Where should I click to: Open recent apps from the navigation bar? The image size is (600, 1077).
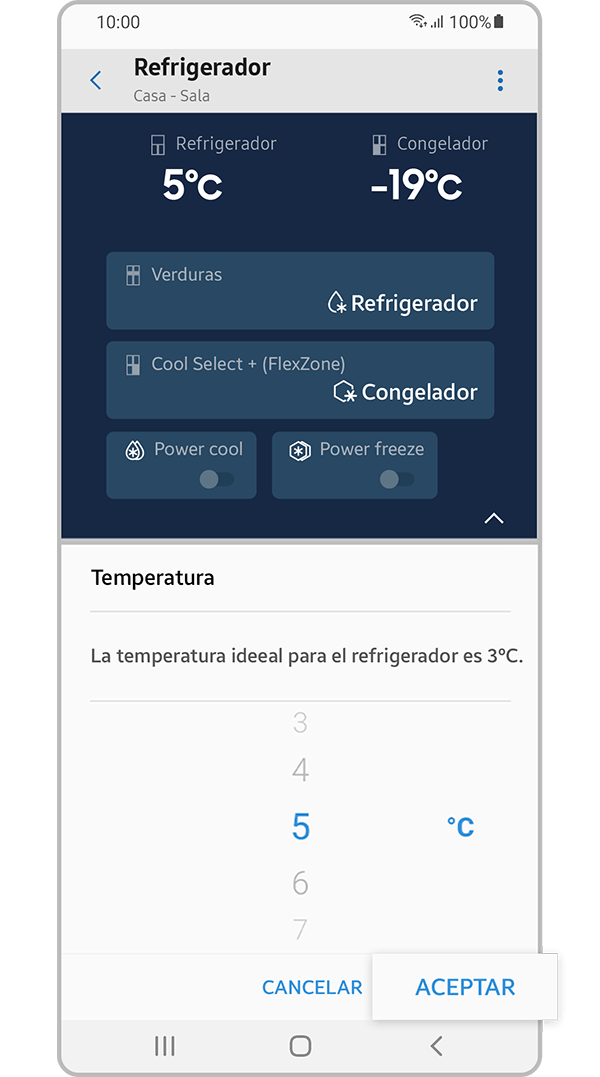pyautogui.click(x=165, y=1046)
